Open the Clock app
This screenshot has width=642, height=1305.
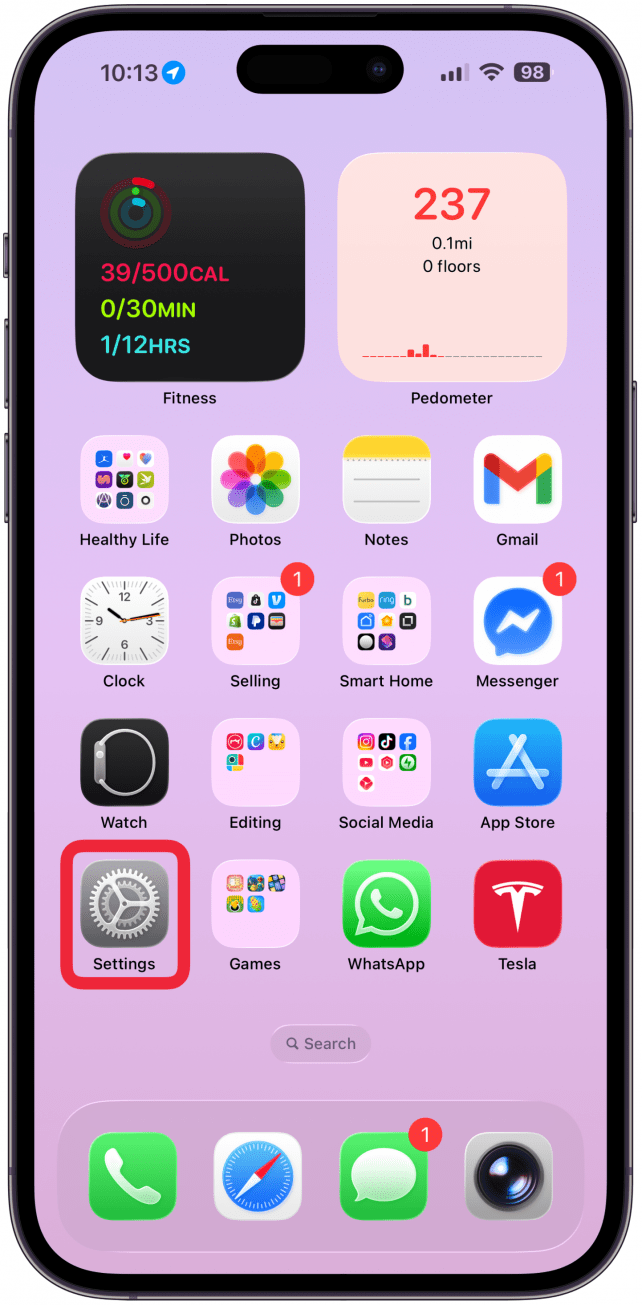[124, 621]
